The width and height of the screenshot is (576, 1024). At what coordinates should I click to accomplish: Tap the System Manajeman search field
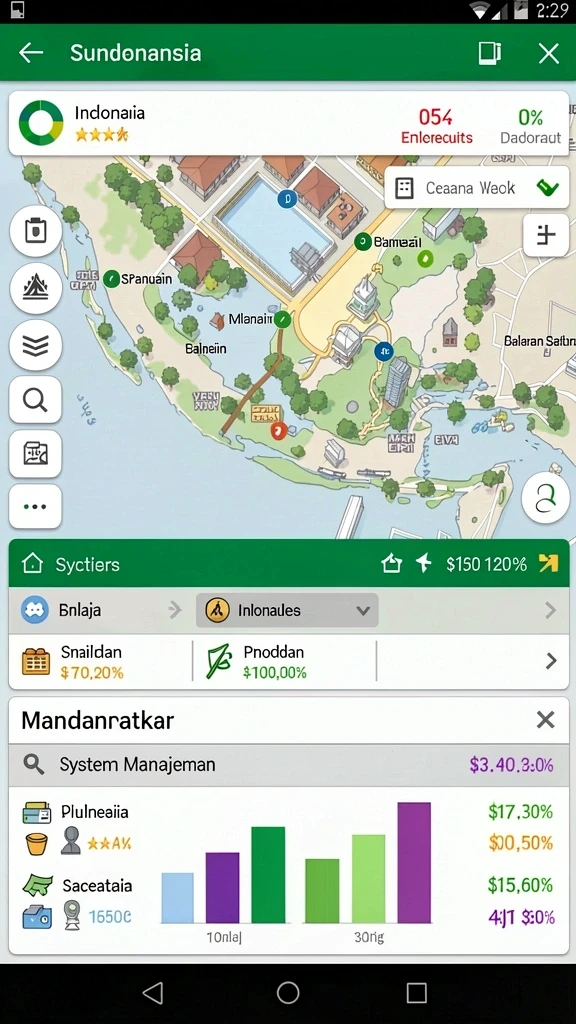click(x=288, y=764)
